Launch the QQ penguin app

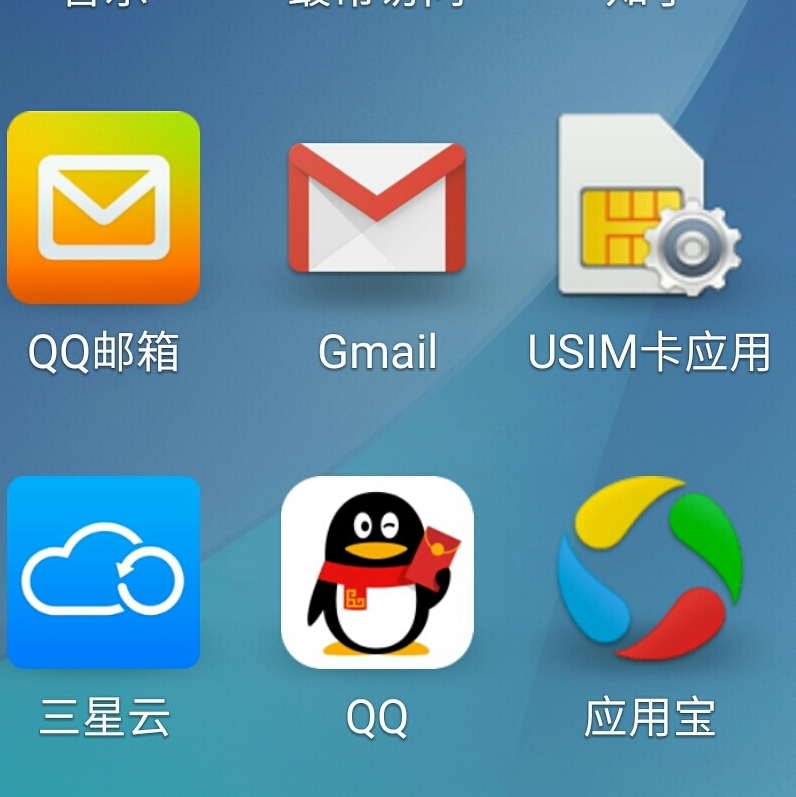[x=377, y=572]
